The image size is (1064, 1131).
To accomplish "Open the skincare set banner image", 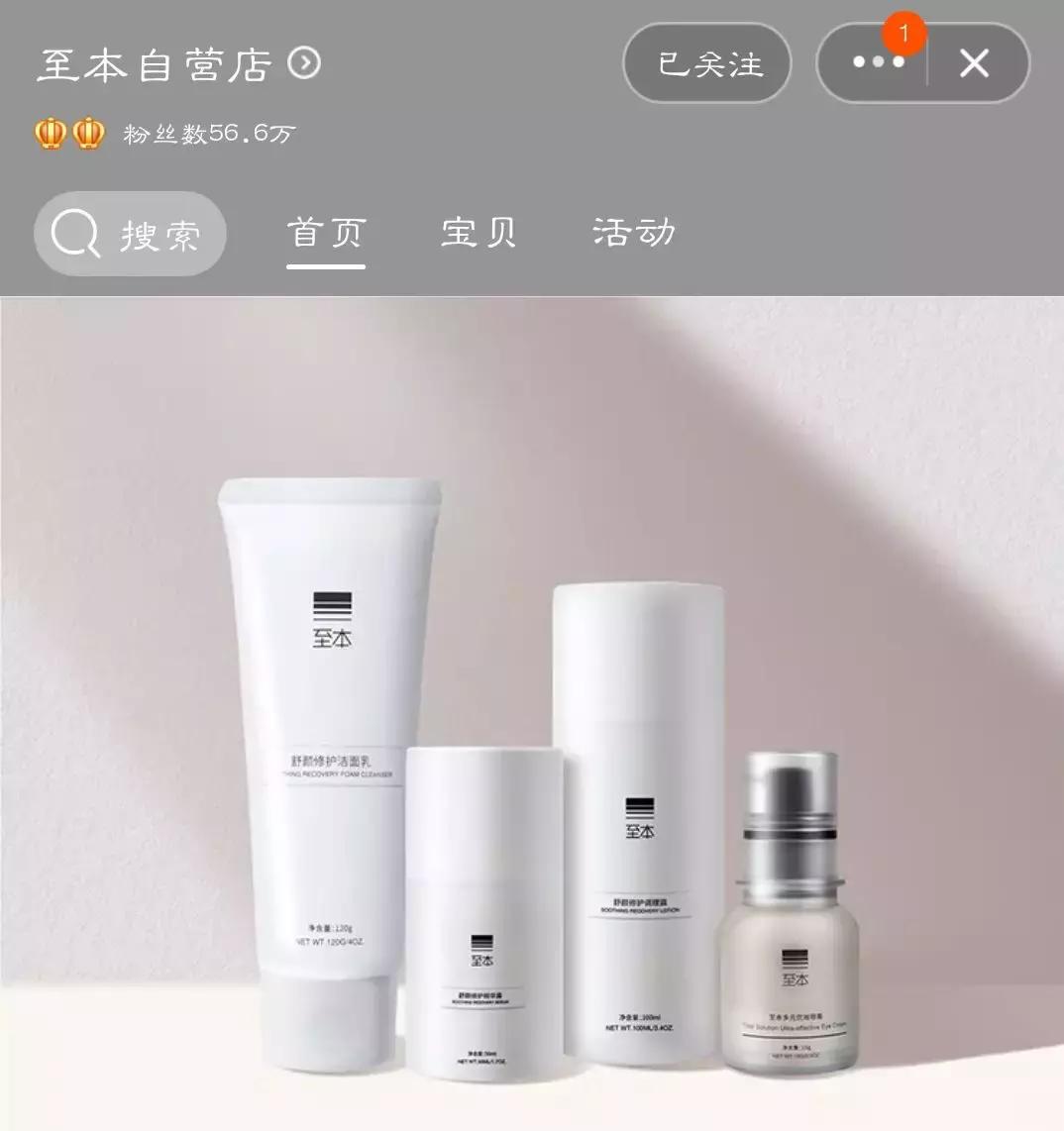I will click(x=532, y=713).
